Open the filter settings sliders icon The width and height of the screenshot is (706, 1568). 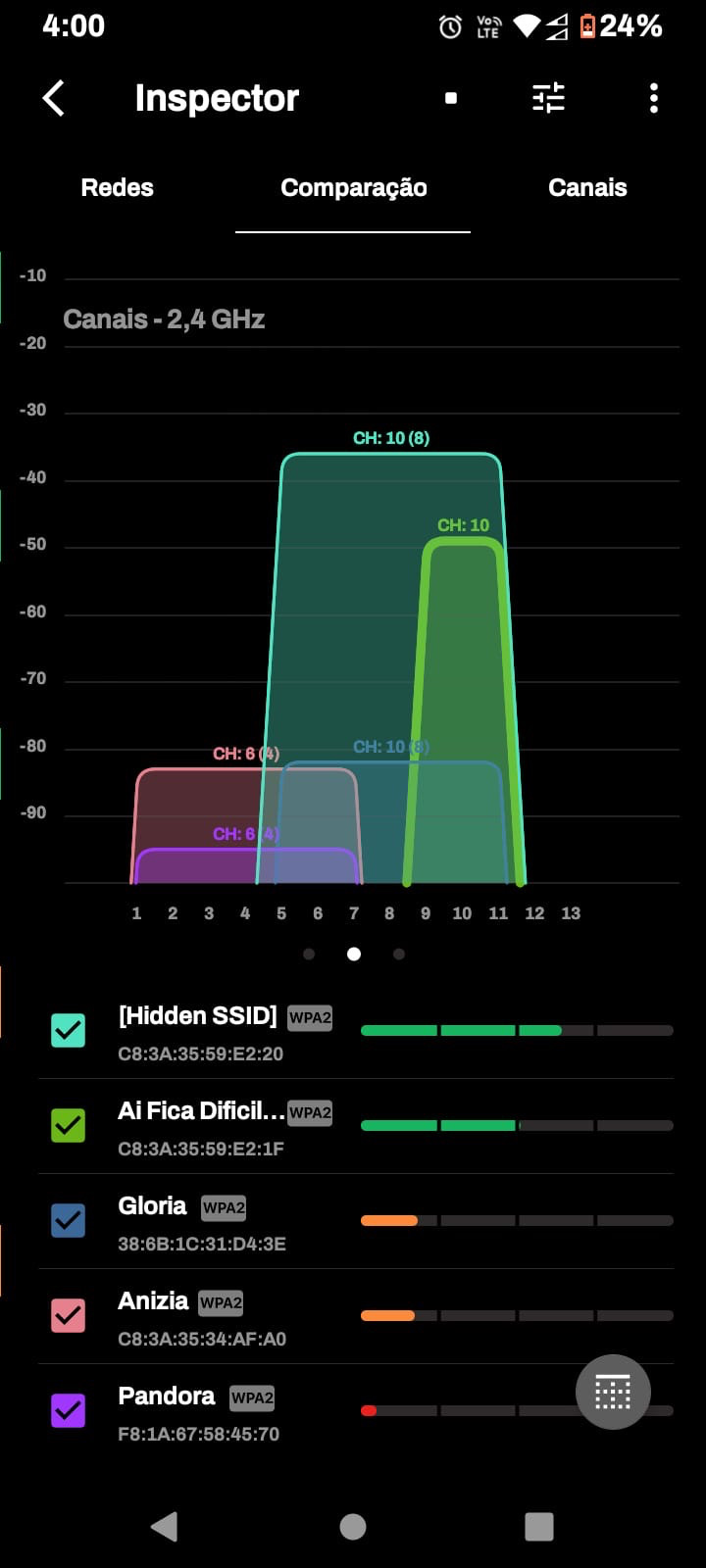(548, 98)
